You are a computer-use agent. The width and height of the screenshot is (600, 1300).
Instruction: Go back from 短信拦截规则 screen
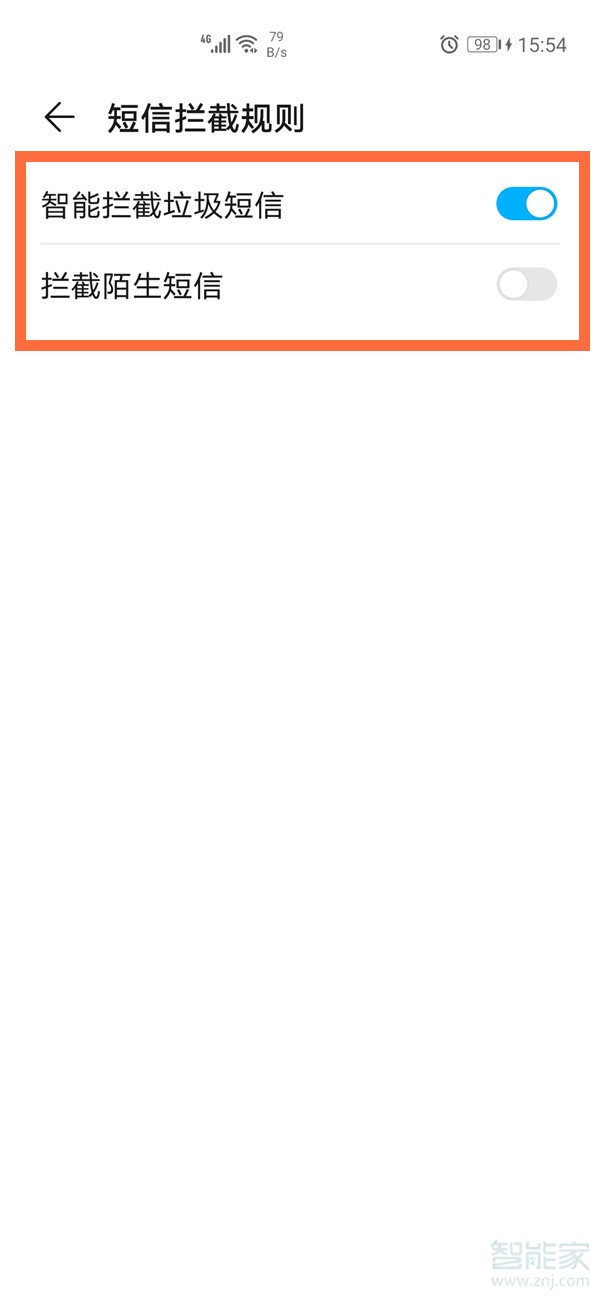click(59, 118)
